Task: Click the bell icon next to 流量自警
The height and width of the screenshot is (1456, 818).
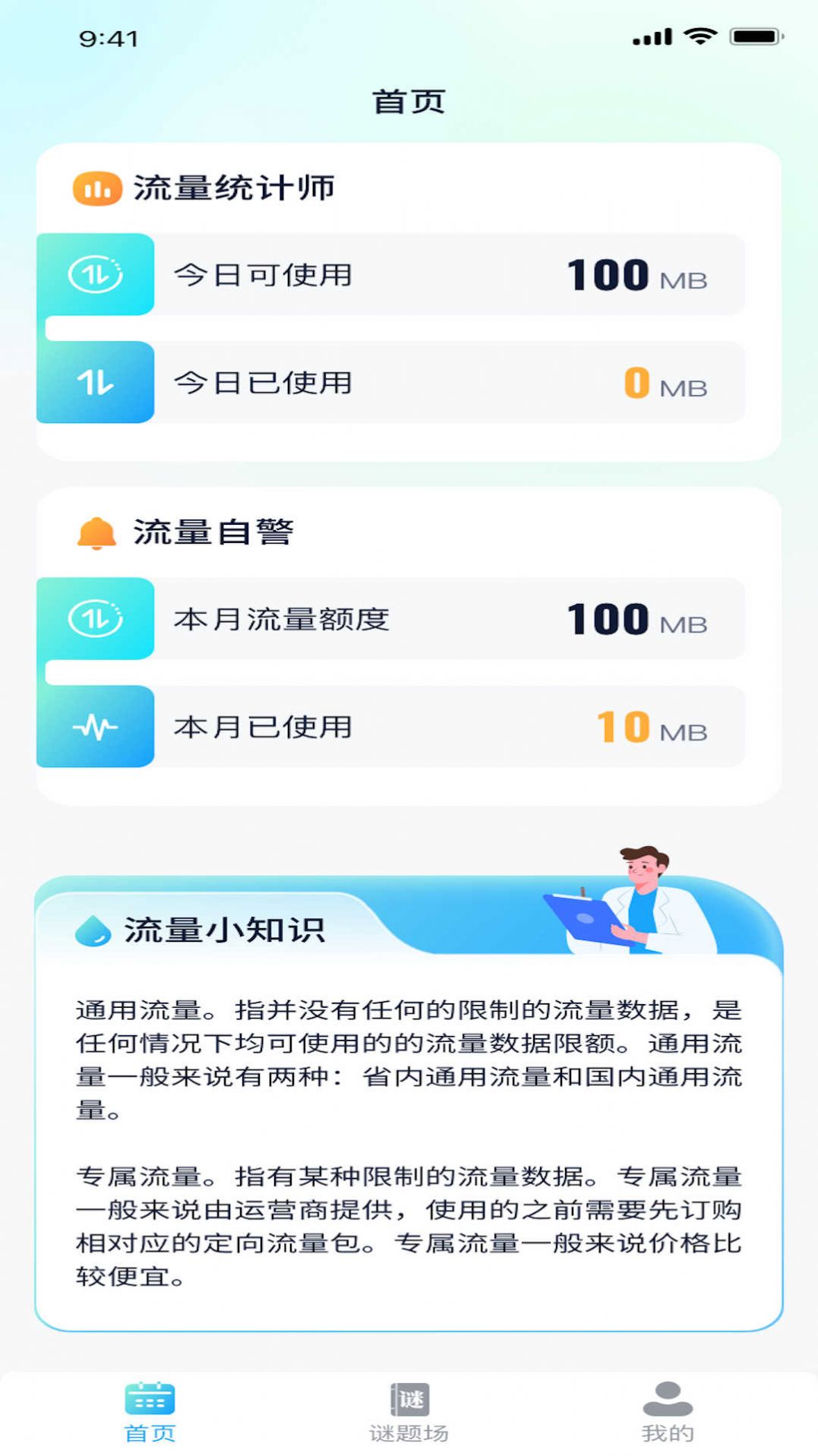Action: [x=94, y=532]
